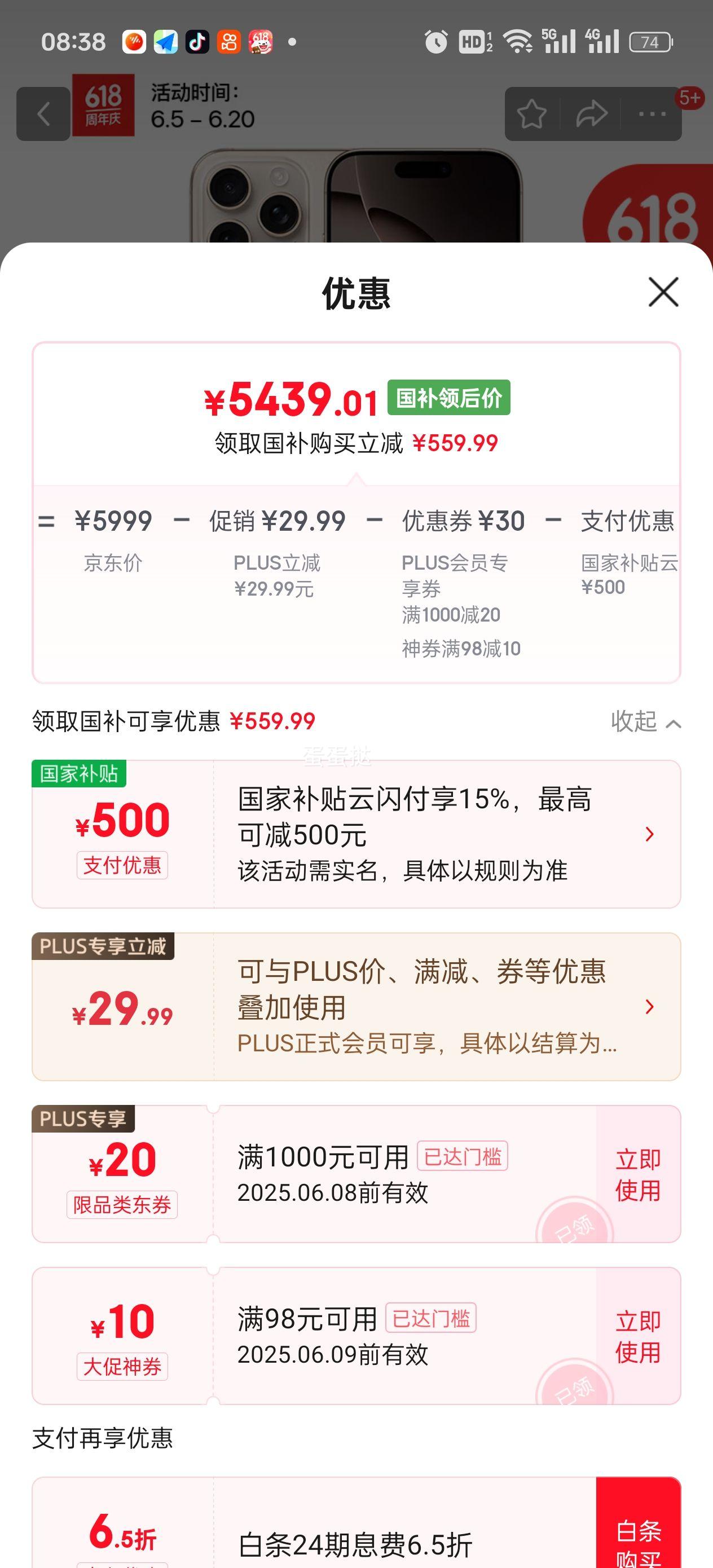713x1568 pixels.
Task: Share this product
Action: [x=591, y=114]
